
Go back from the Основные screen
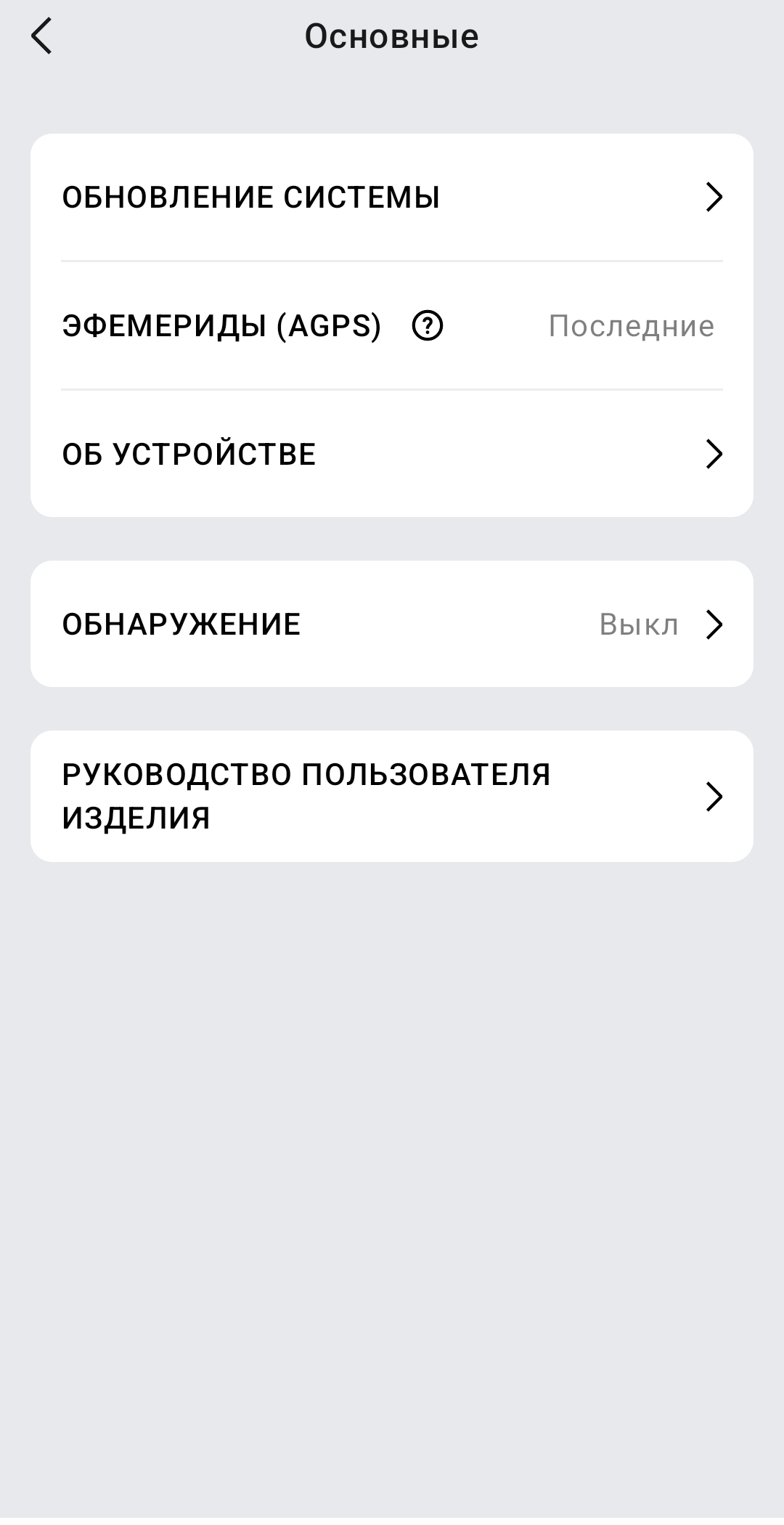coord(42,36)
